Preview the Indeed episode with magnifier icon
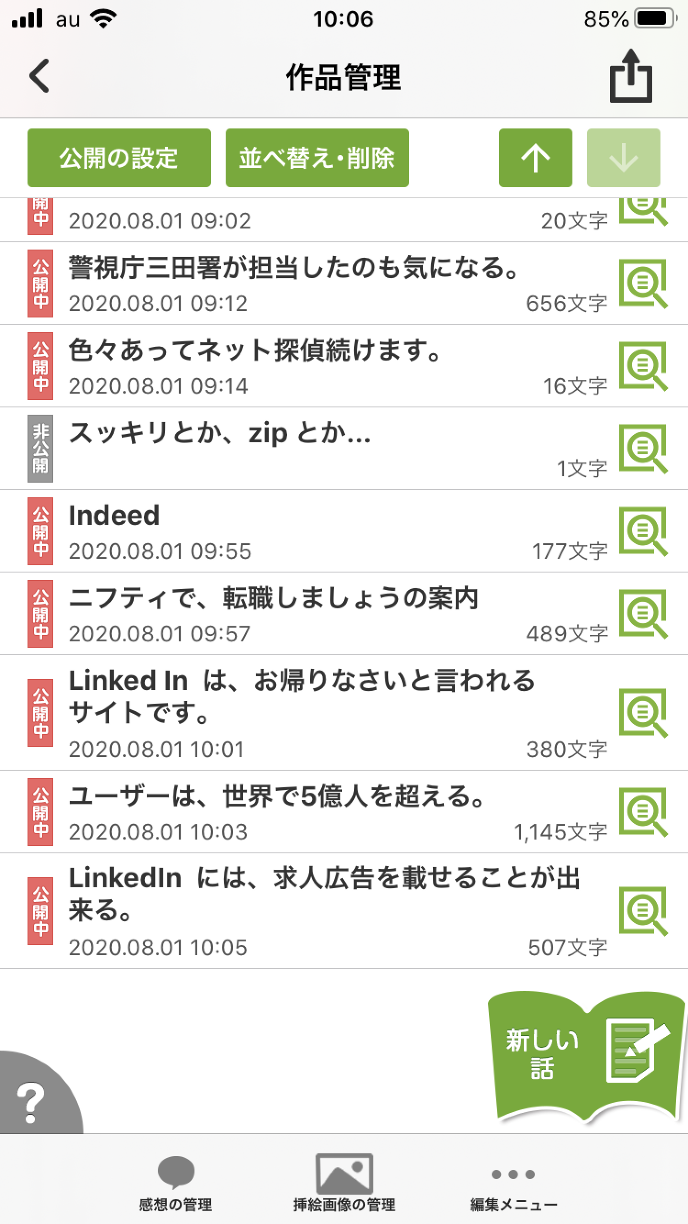Image resolution: width=688 pixels, height=1224 pixels. (642, 530)
